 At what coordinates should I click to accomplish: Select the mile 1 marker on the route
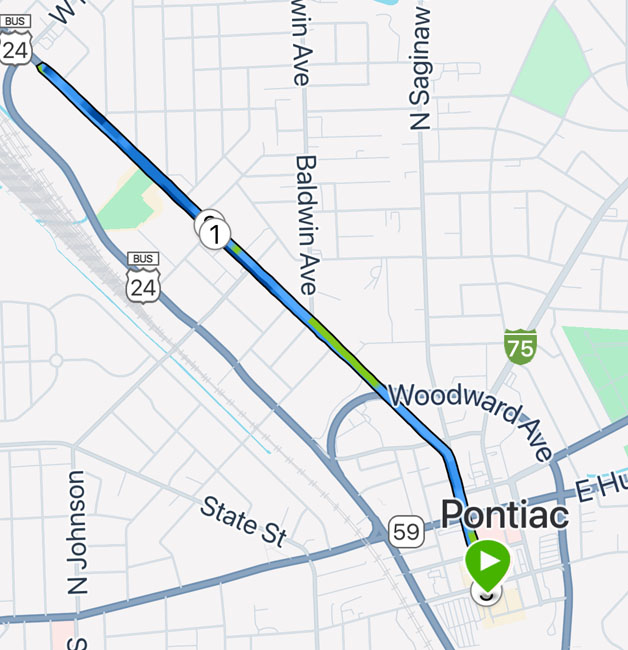point(215,235)
